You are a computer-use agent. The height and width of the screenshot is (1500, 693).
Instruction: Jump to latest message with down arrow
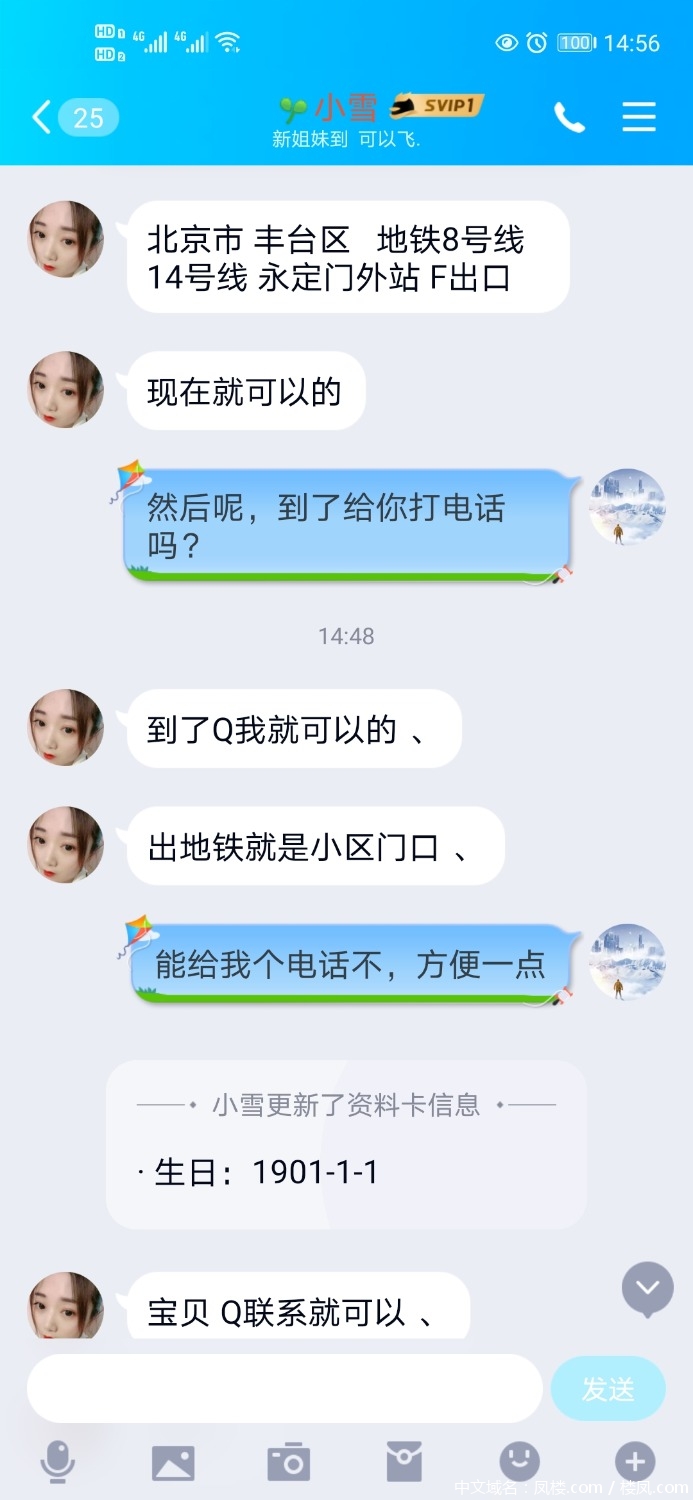(648, 1289)
